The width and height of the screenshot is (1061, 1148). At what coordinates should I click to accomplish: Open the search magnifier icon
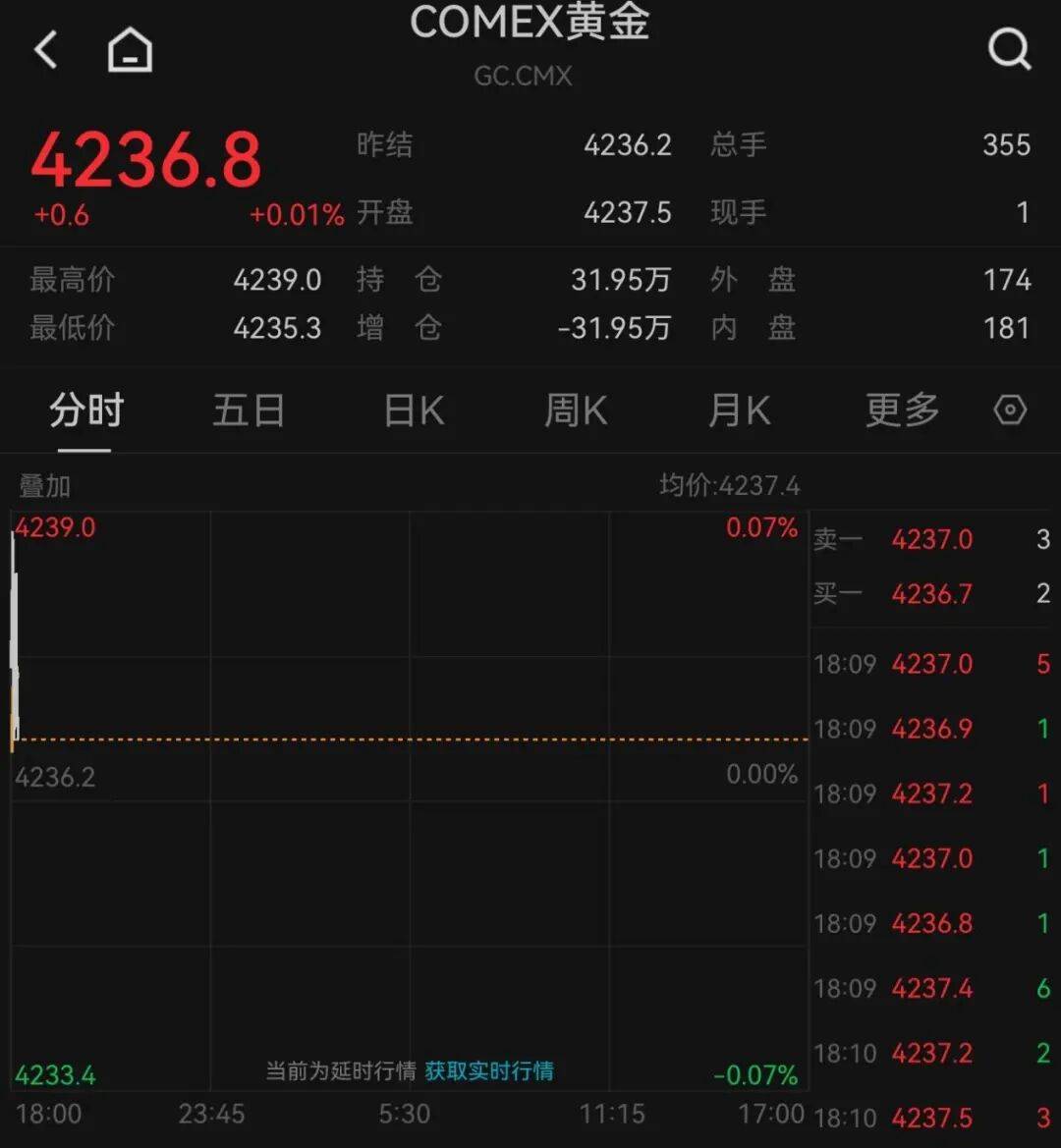tap(1009, 48)
